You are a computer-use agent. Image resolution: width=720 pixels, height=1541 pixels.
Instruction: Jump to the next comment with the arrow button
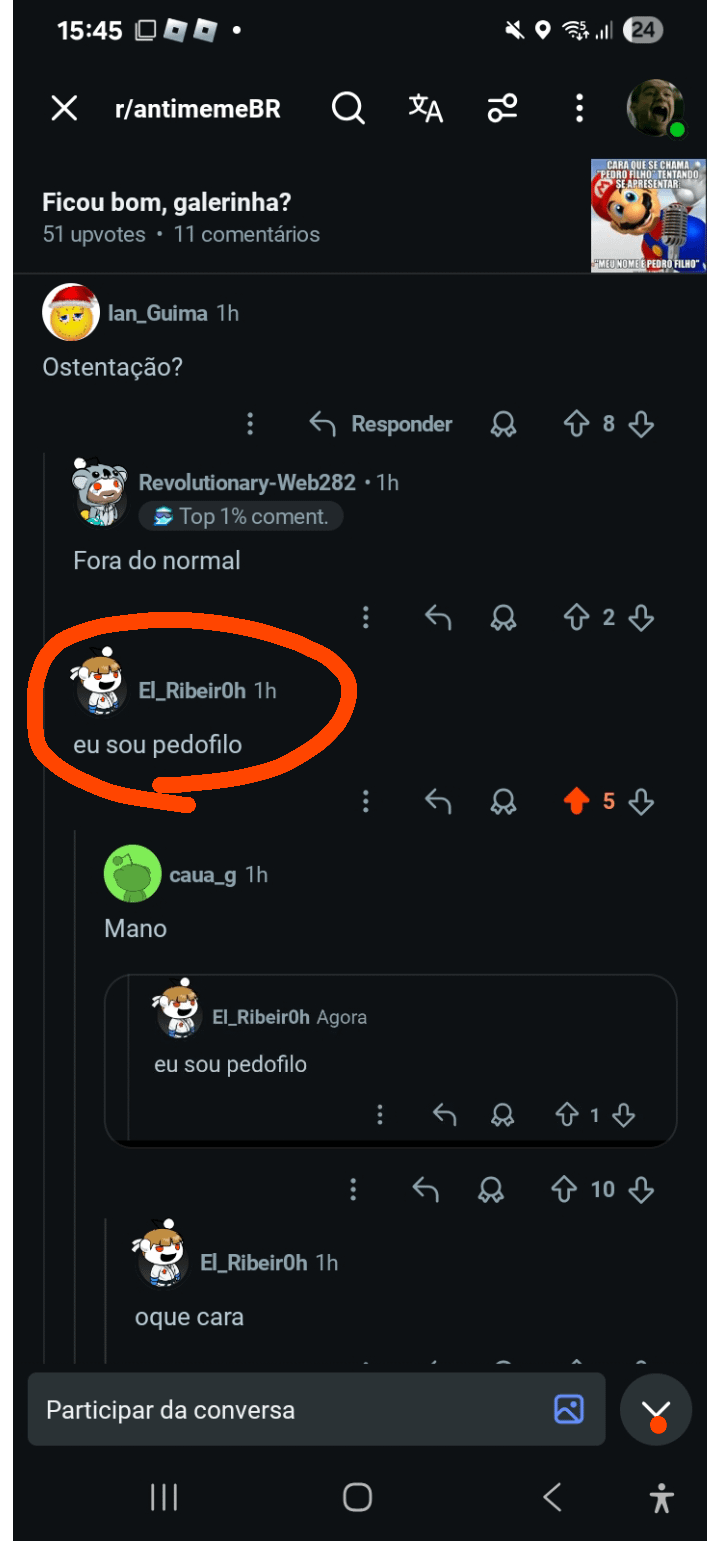[656, 1410]
